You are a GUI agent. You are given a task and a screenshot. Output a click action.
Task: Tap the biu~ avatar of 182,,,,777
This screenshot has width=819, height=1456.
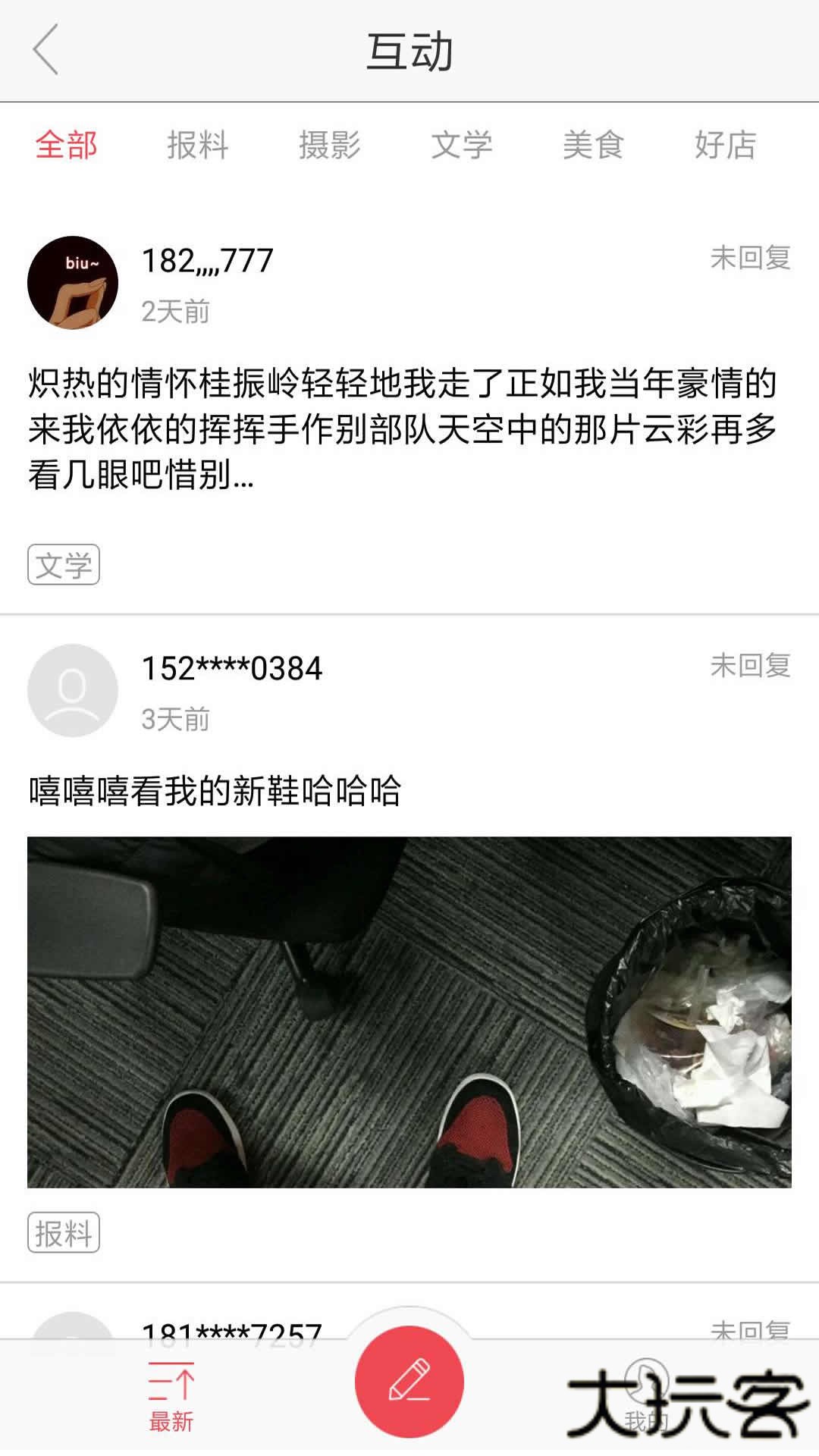pos(73,283)
